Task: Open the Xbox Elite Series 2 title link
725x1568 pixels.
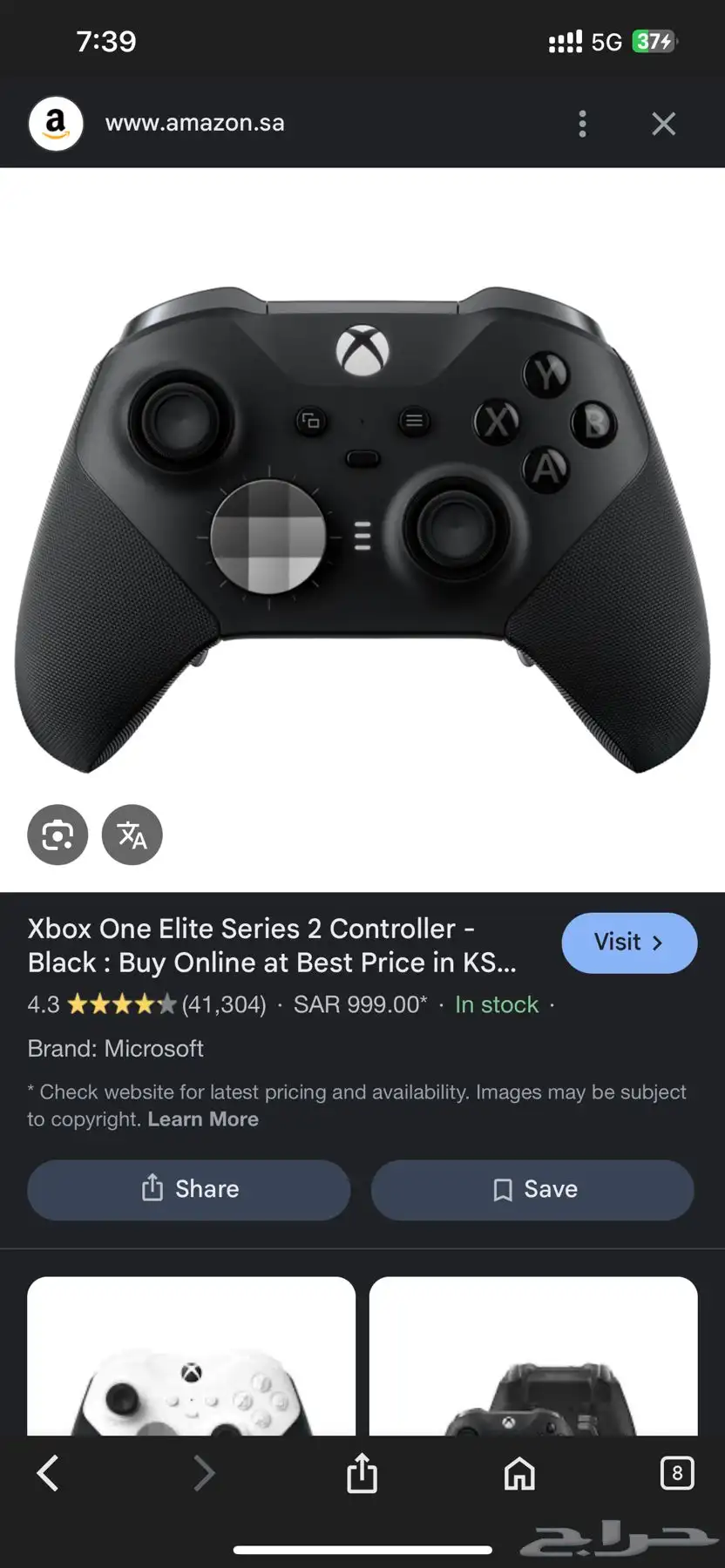Action: coord(270,945)
